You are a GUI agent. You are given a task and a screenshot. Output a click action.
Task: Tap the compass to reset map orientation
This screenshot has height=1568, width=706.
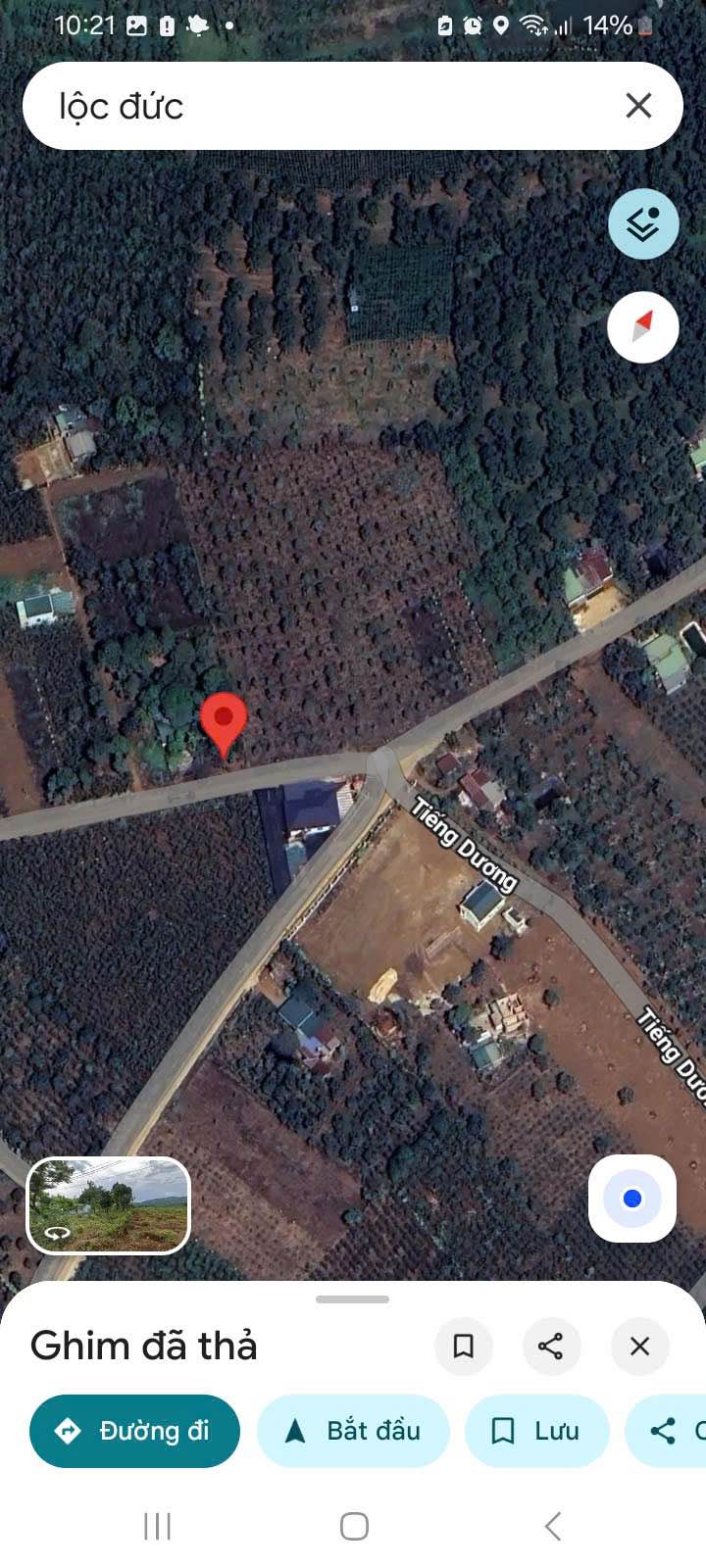pos(643,327)
